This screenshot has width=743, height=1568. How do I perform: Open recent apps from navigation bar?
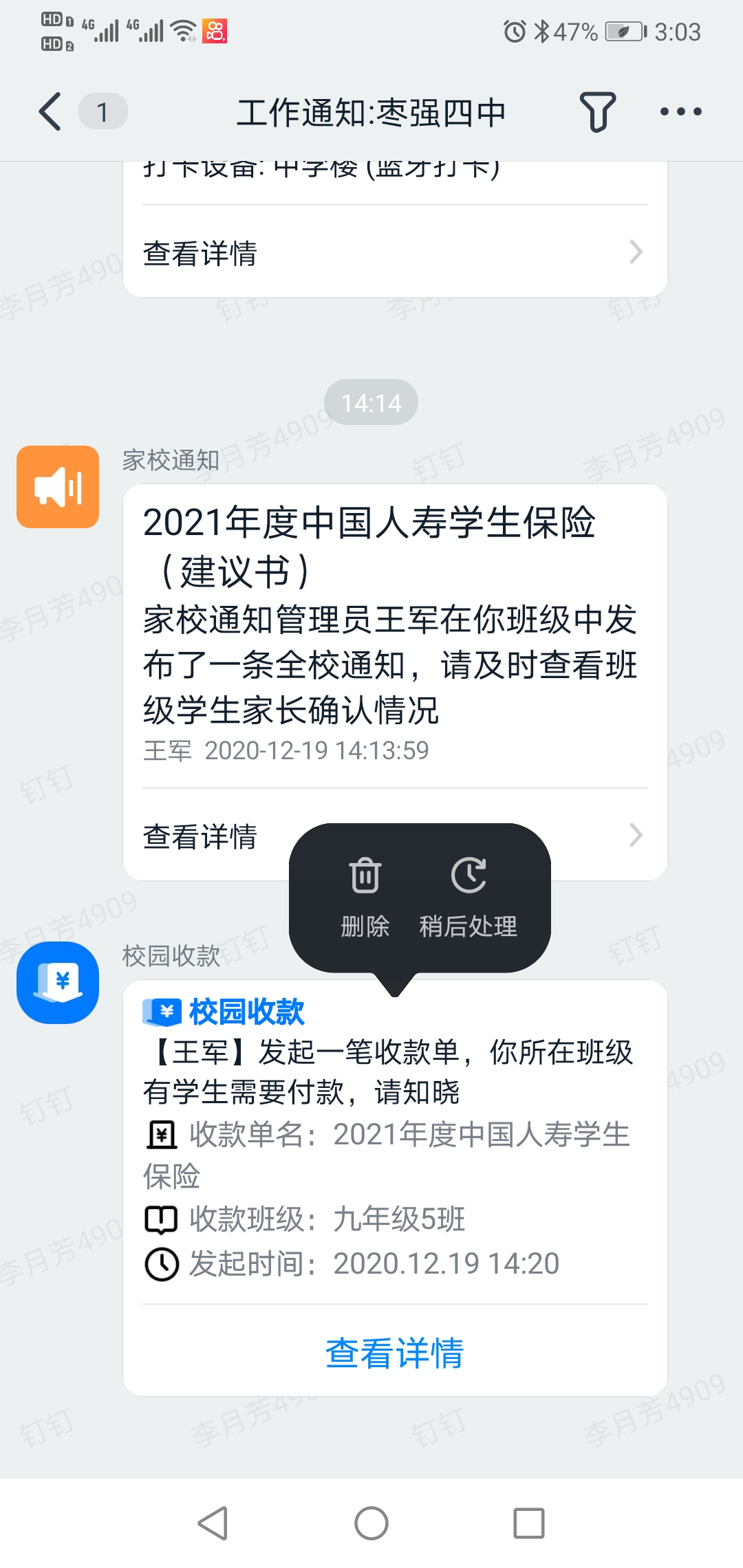[529, 1523]
